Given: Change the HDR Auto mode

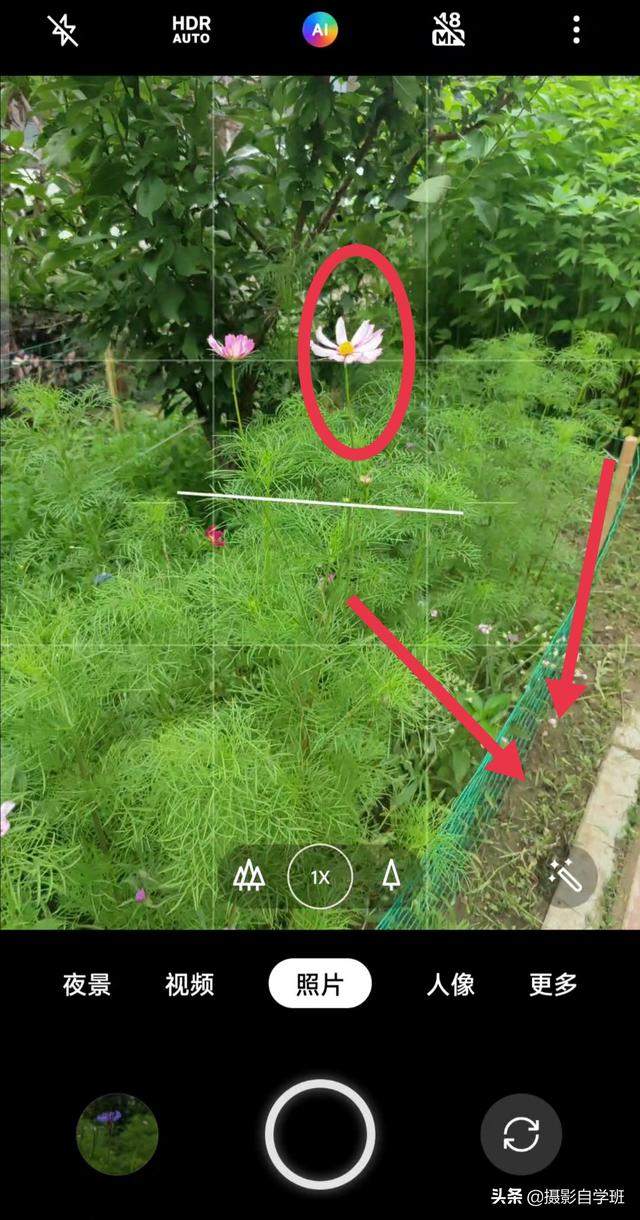Looking at the screenshot, I should (191, 30).
